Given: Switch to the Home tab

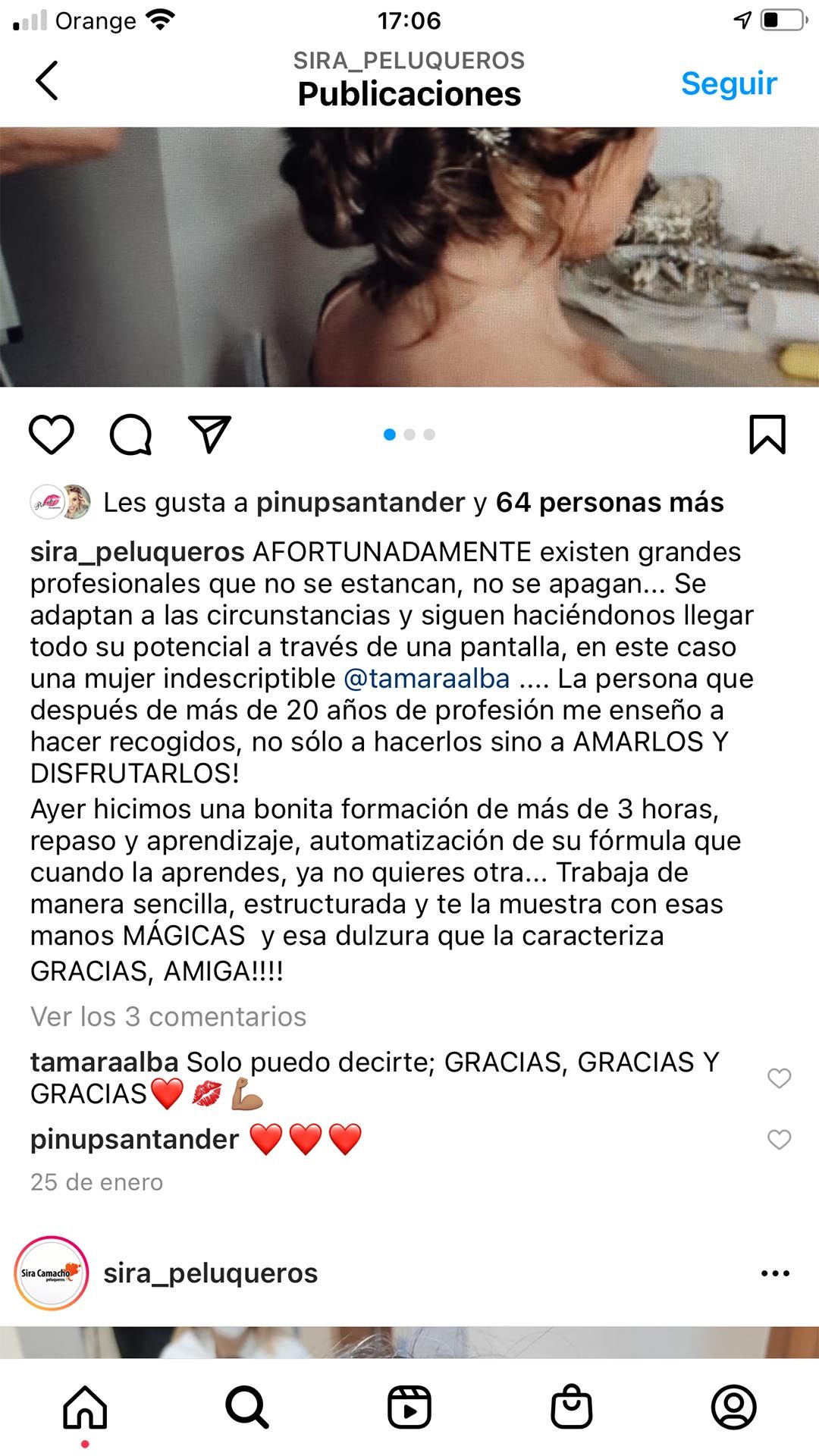Looking at the screenshot, I should tap(85, 1407).
